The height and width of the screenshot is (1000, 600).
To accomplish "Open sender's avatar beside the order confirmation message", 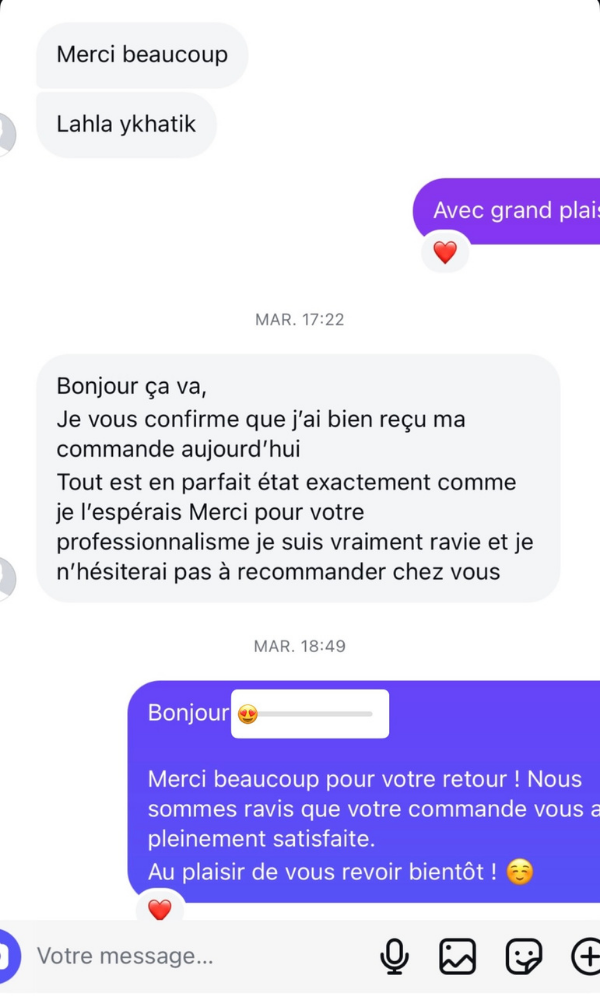I will tap(6, 579).
